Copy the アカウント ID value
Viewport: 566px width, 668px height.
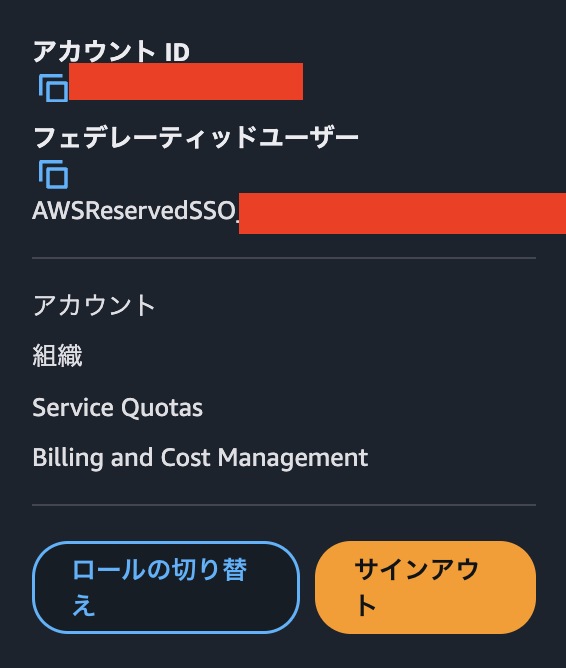coord(53,88)
